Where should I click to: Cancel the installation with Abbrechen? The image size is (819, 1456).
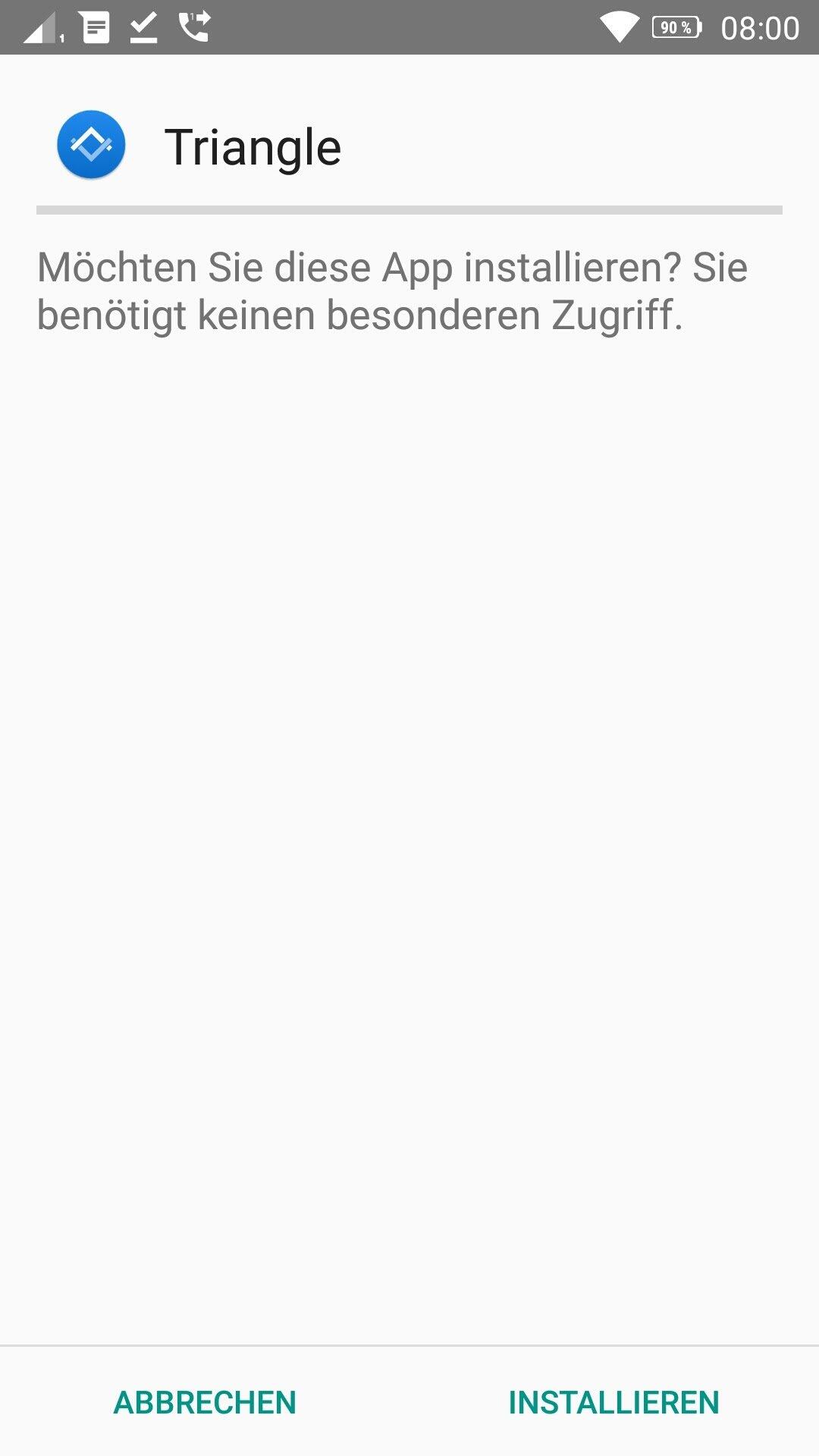(205, 1403)
